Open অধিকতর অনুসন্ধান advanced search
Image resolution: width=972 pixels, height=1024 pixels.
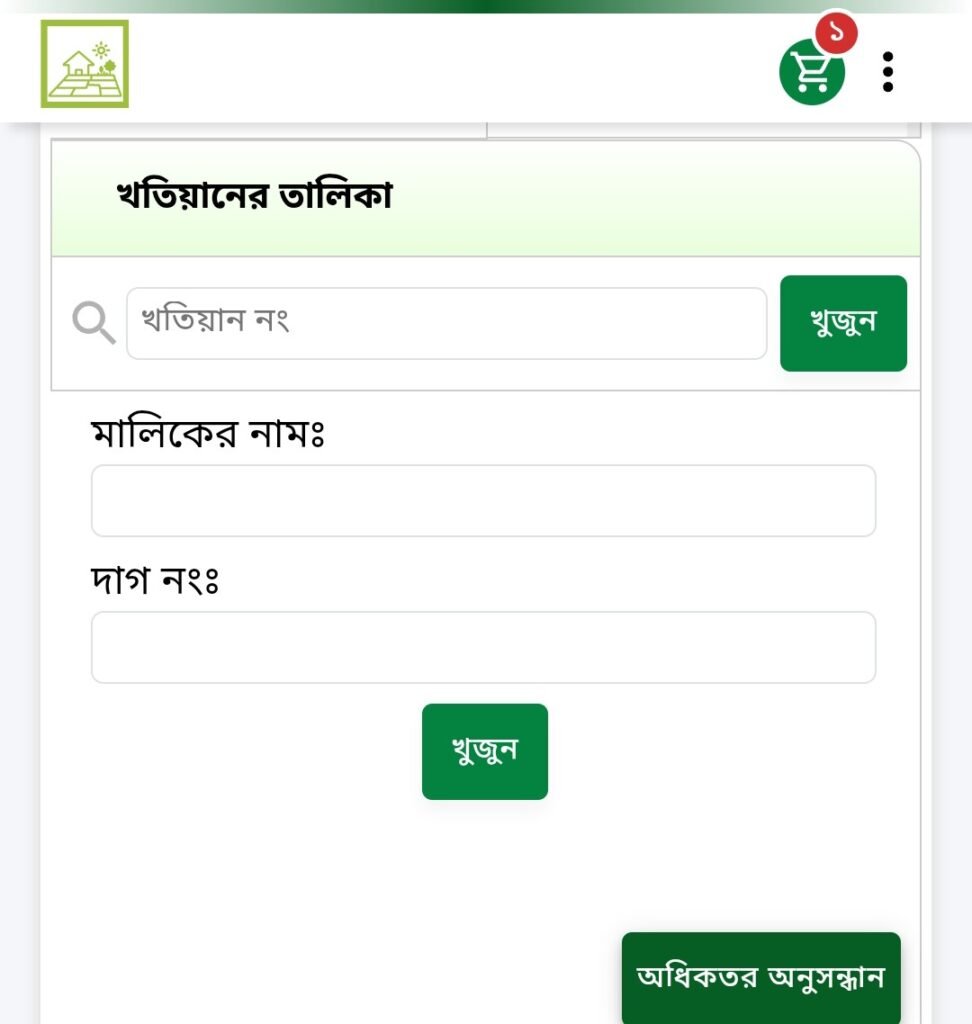point(760,977)
